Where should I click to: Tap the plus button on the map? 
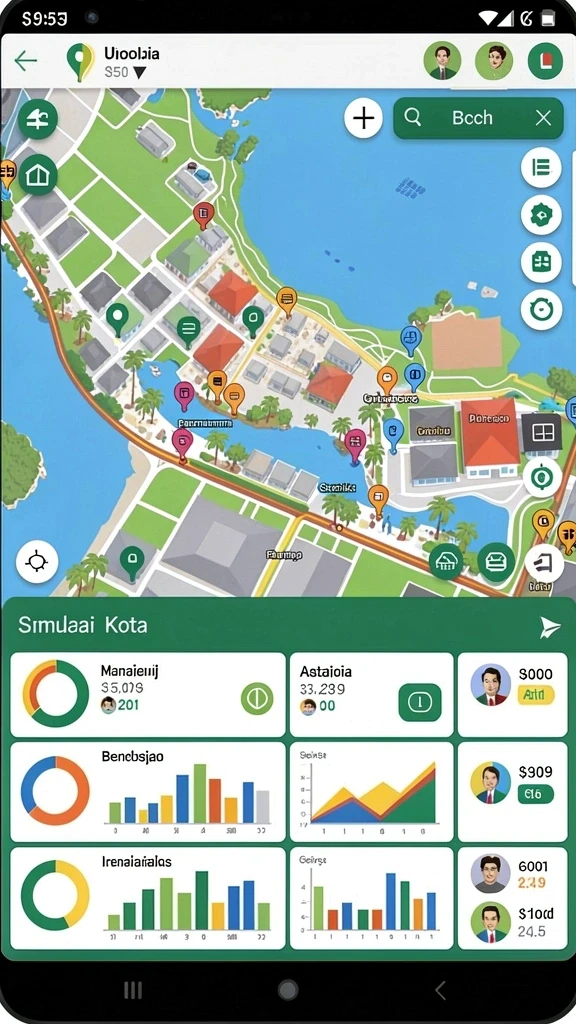coord(363,119)
